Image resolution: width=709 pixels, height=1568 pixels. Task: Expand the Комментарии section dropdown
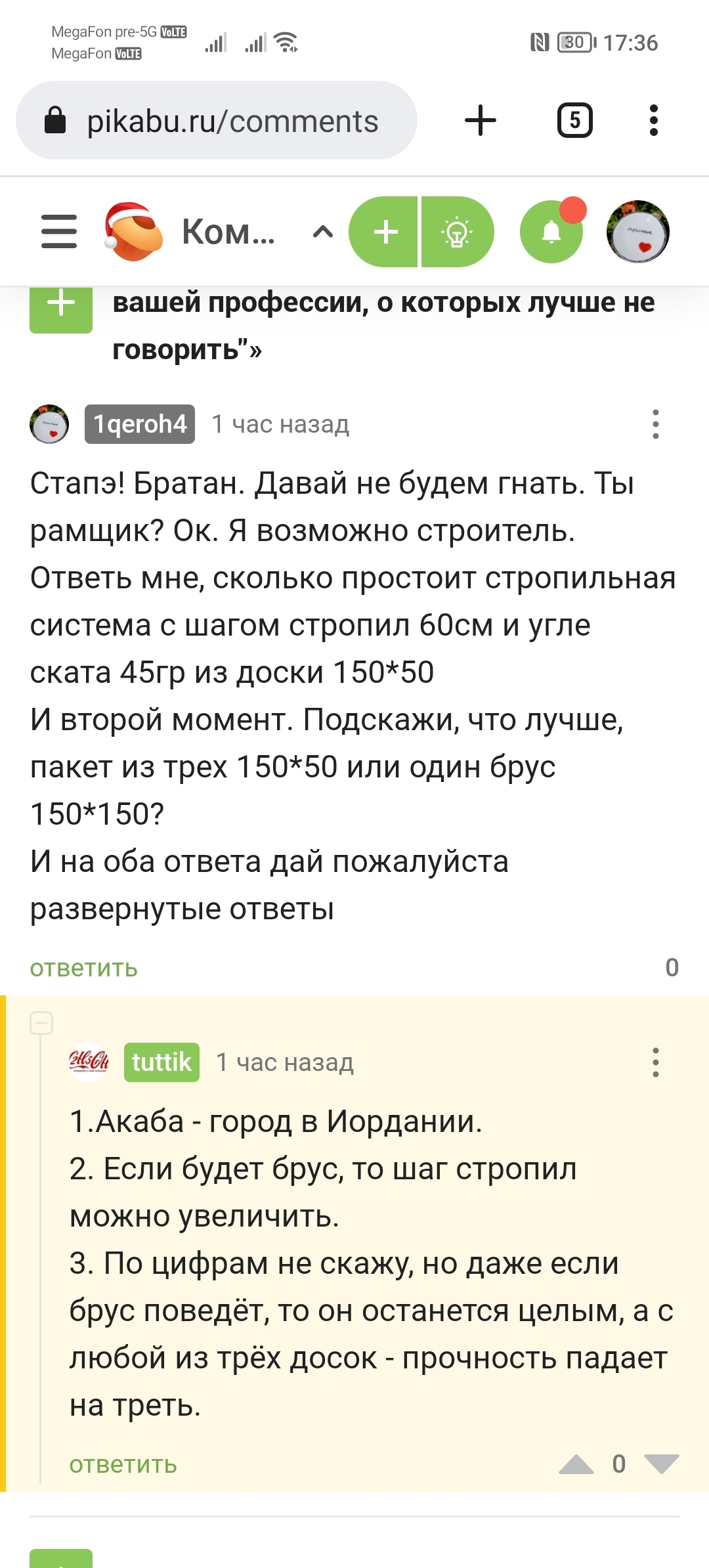pos(322,232)
